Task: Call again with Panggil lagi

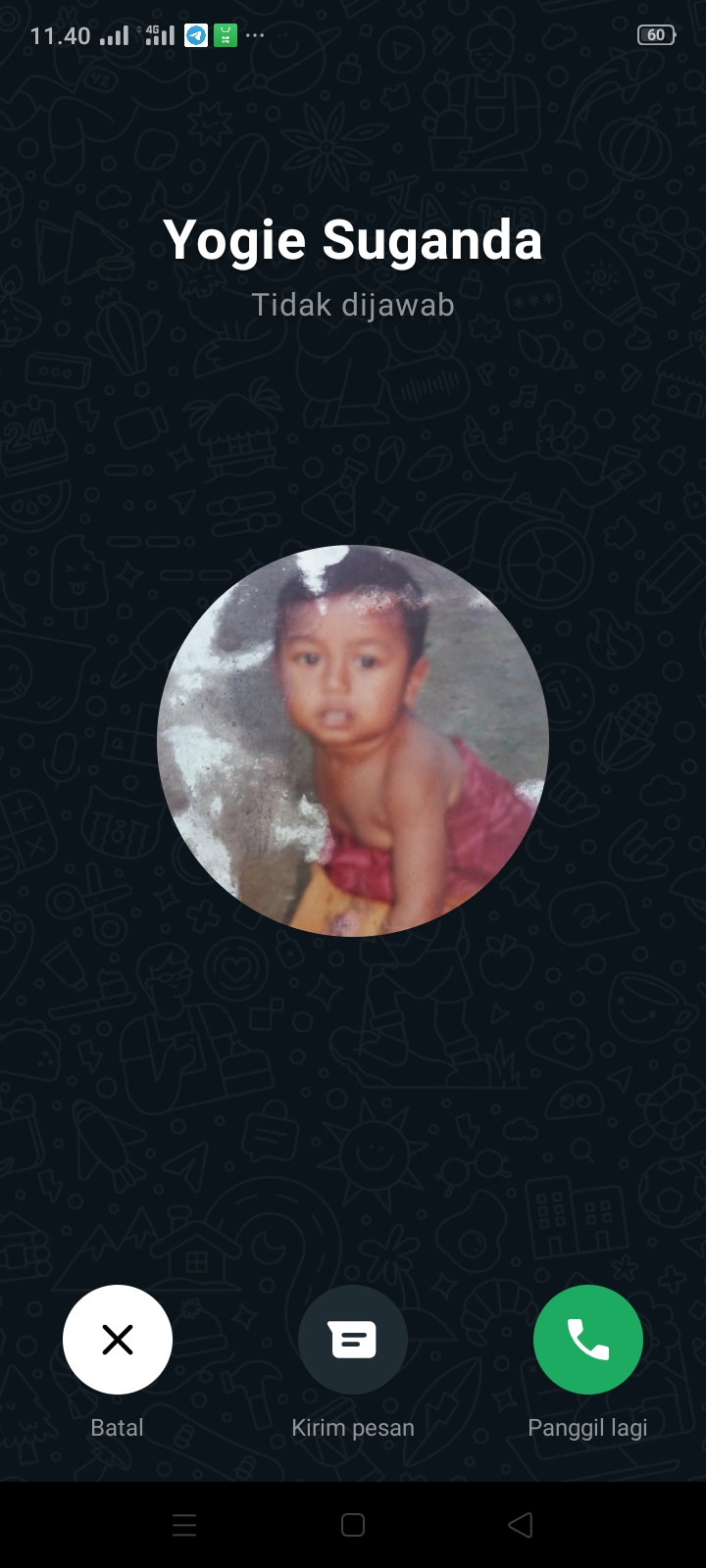Action: tap(587, 1339)
